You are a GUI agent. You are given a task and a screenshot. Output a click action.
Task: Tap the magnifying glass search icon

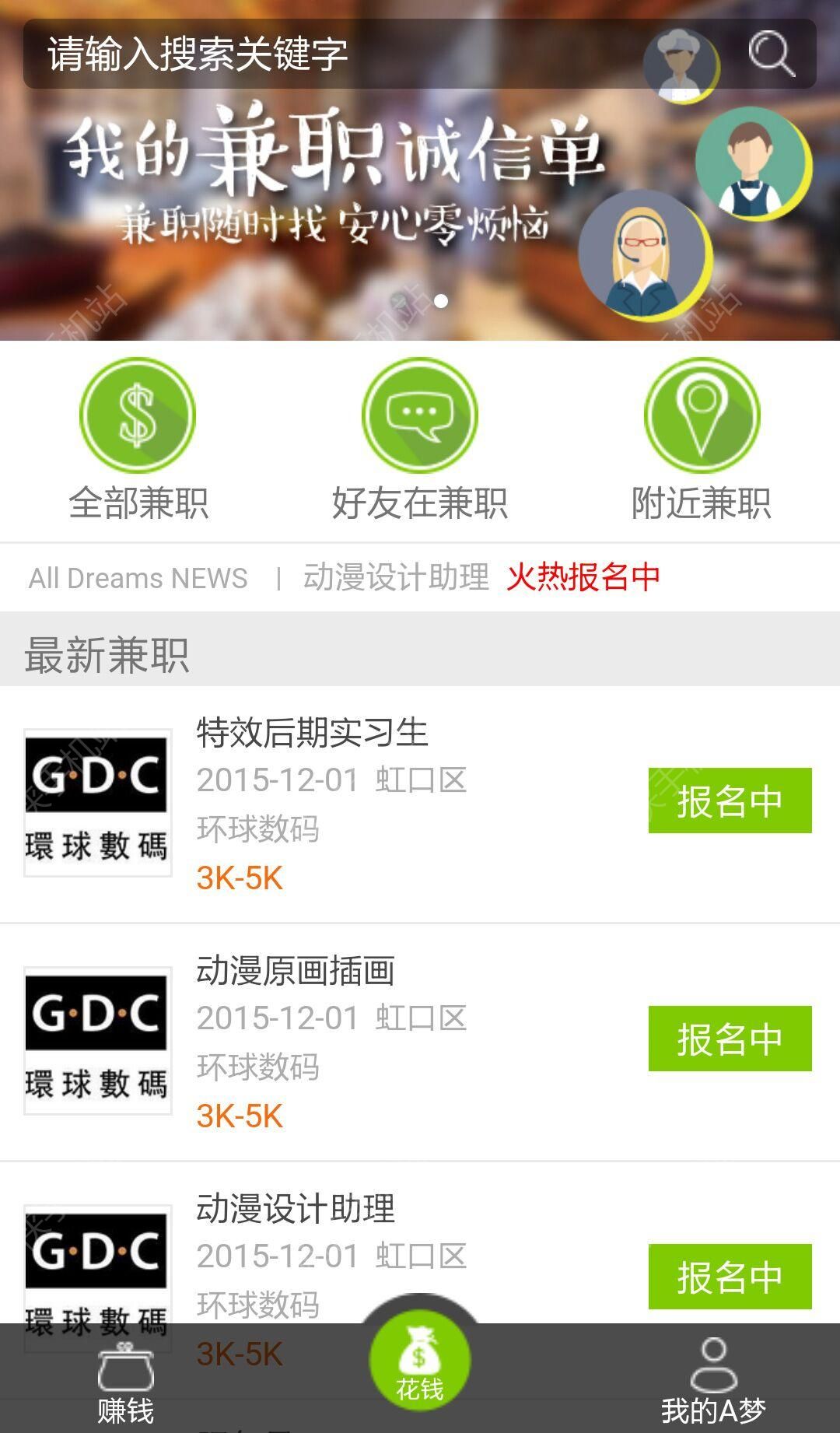[771, 53]
